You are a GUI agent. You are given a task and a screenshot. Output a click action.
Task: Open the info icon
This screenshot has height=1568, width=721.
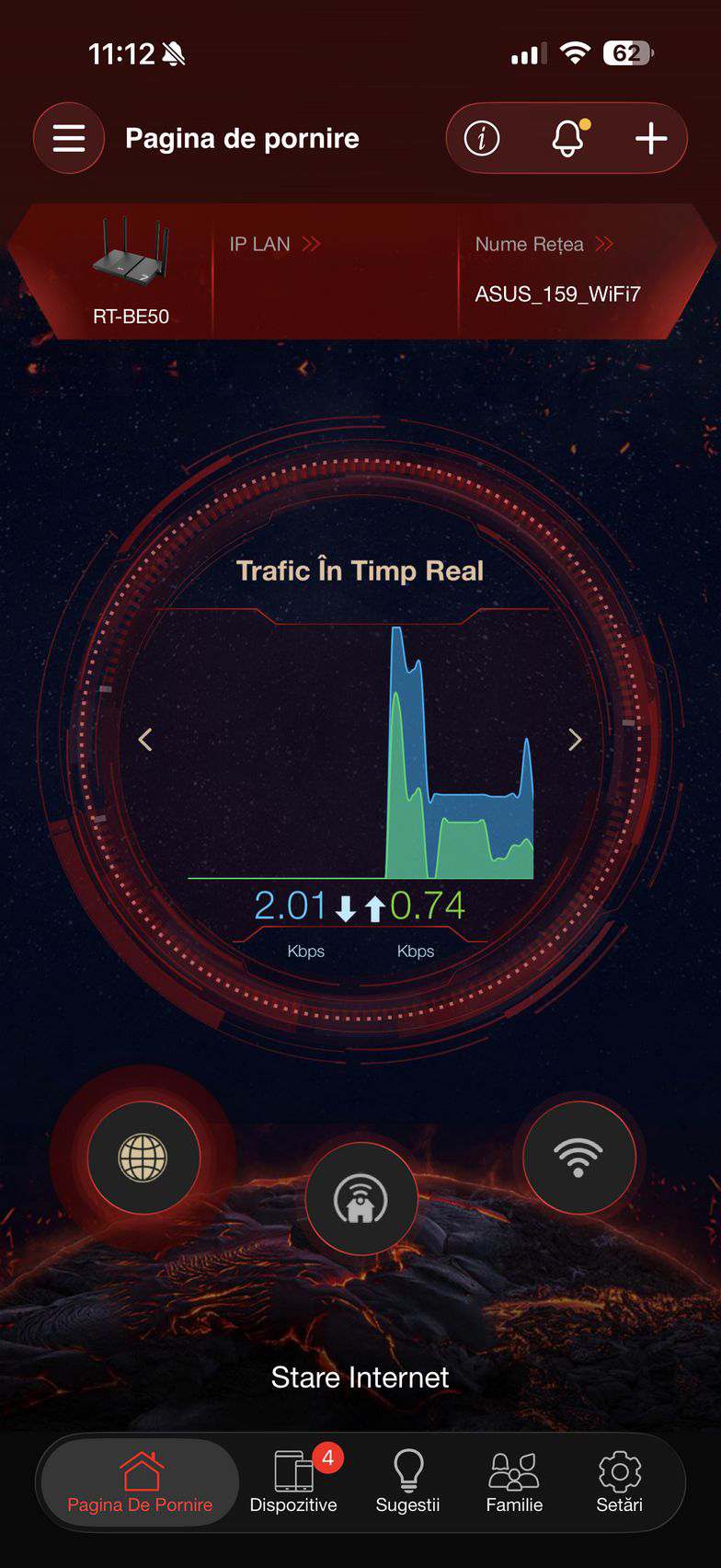pos(482,139)
